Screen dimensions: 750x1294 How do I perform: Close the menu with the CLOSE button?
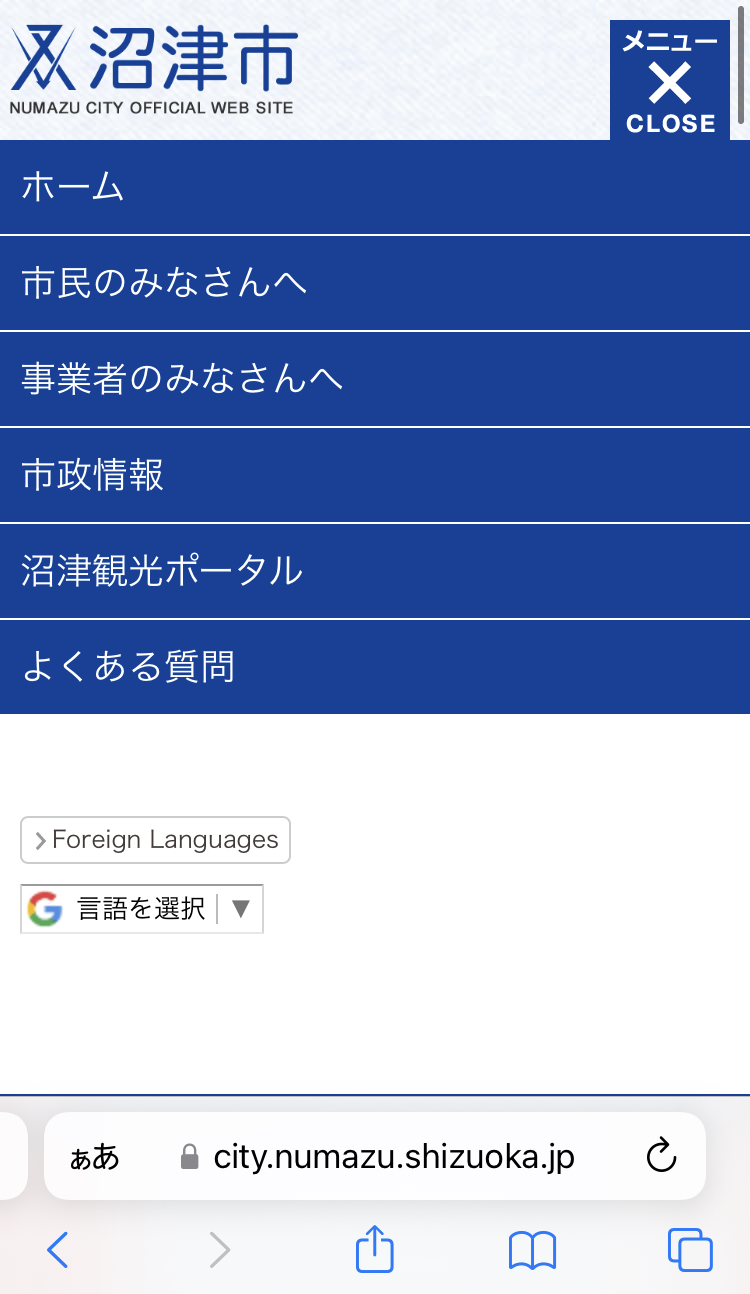[670, 80]
